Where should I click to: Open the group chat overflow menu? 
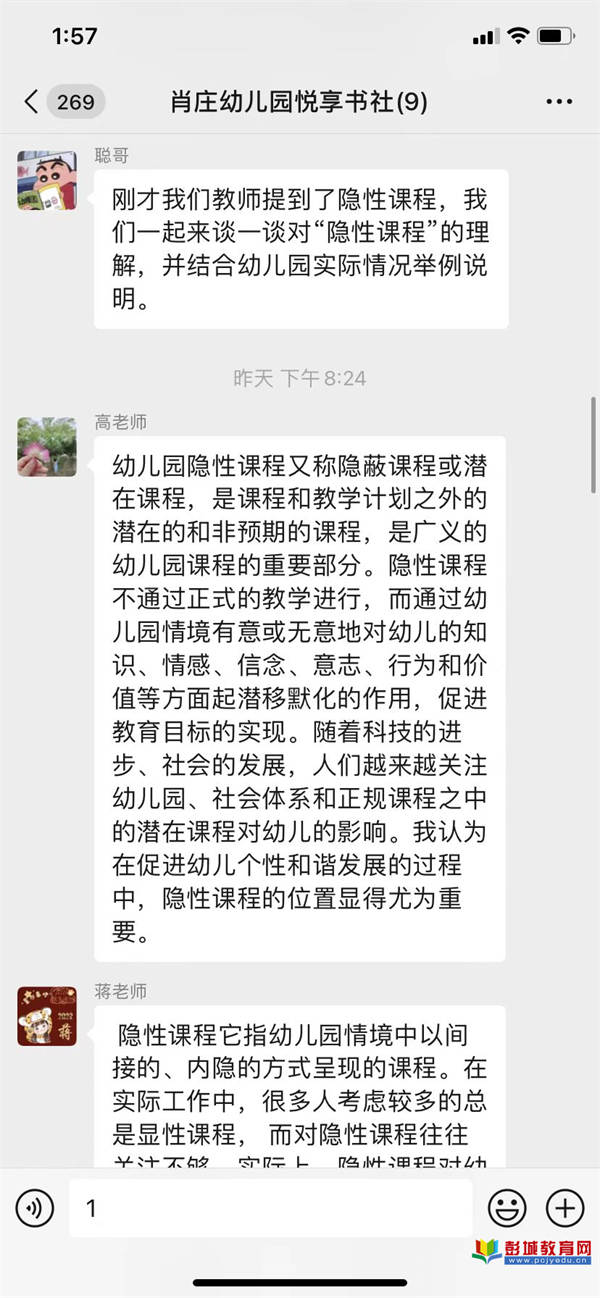click(558, 102)
